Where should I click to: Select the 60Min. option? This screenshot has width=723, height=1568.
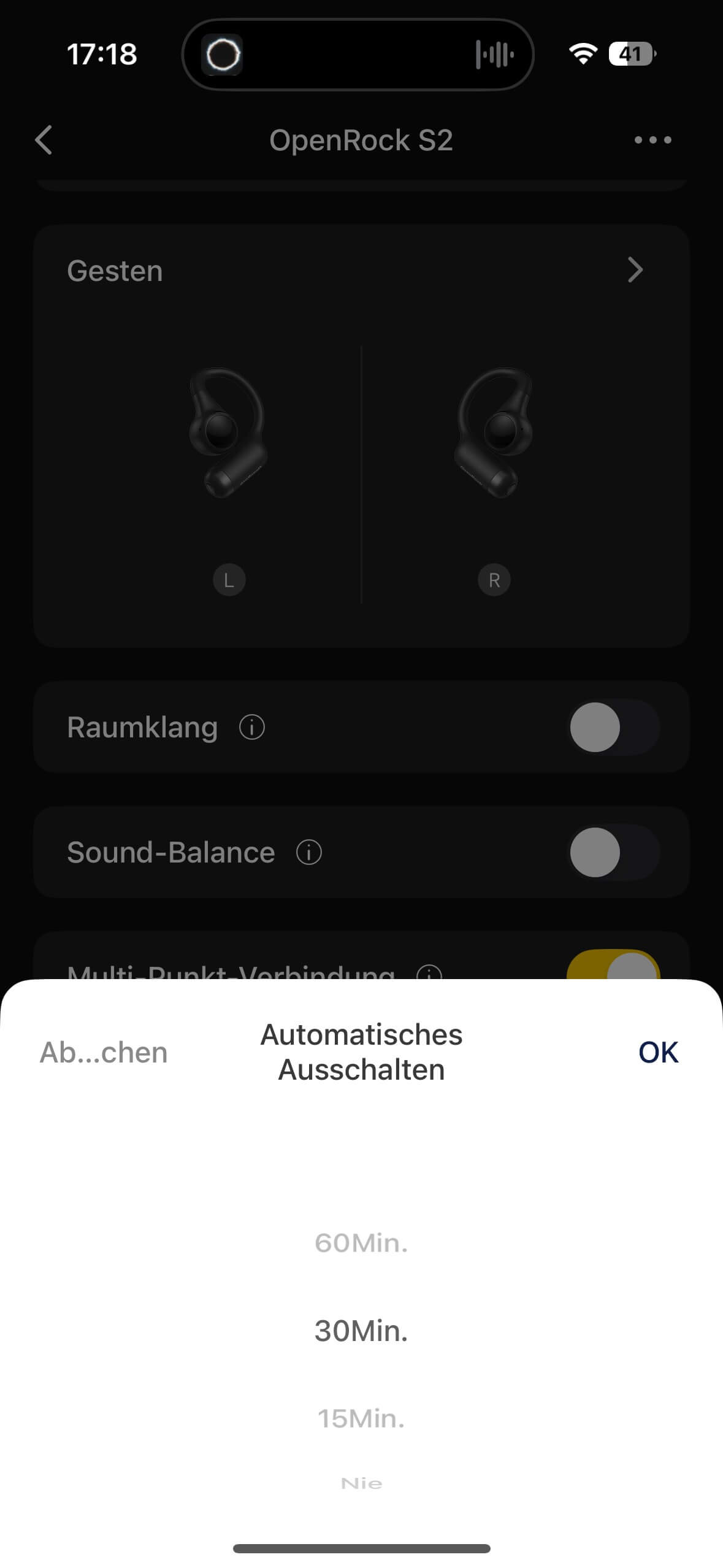[x=361, y=1243]
